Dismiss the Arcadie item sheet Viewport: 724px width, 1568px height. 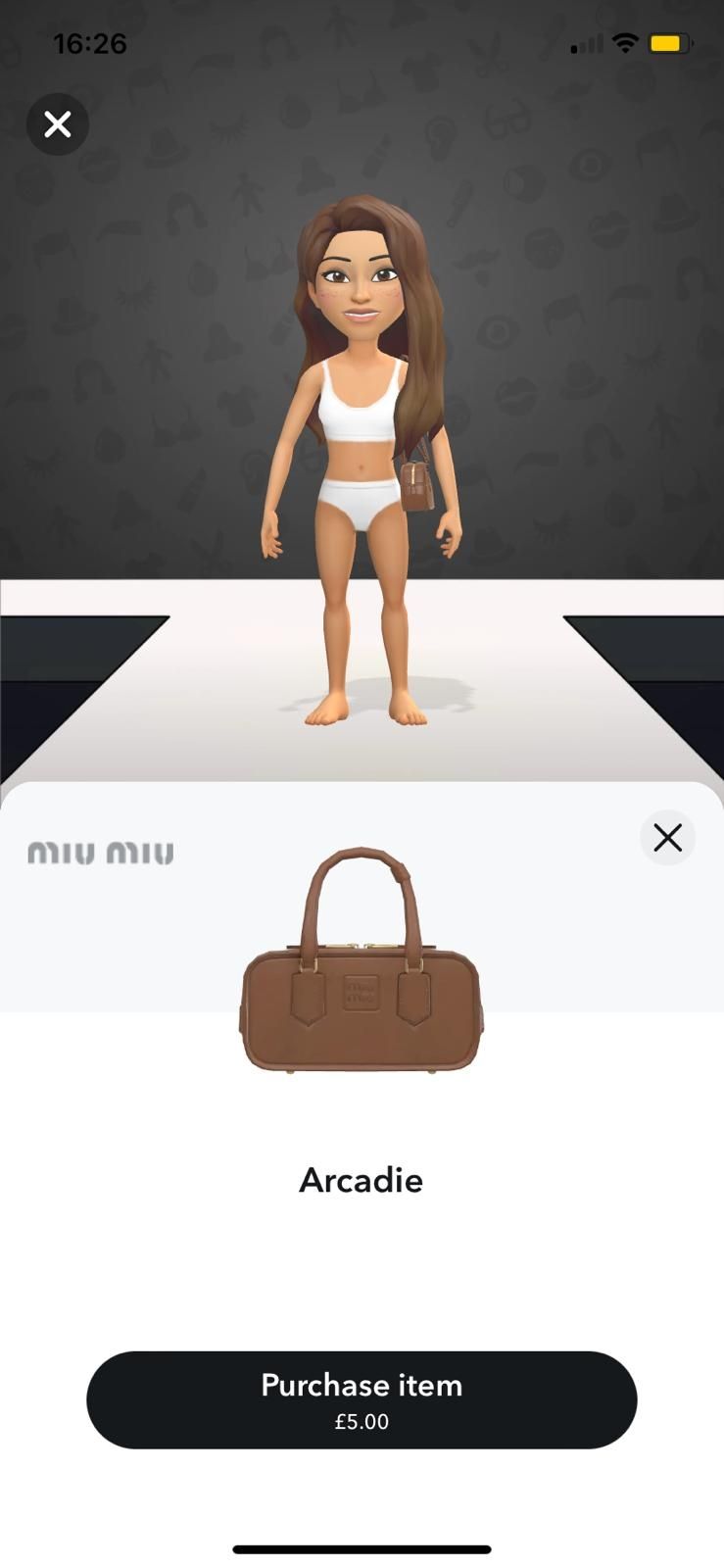(x=667, y=838)
